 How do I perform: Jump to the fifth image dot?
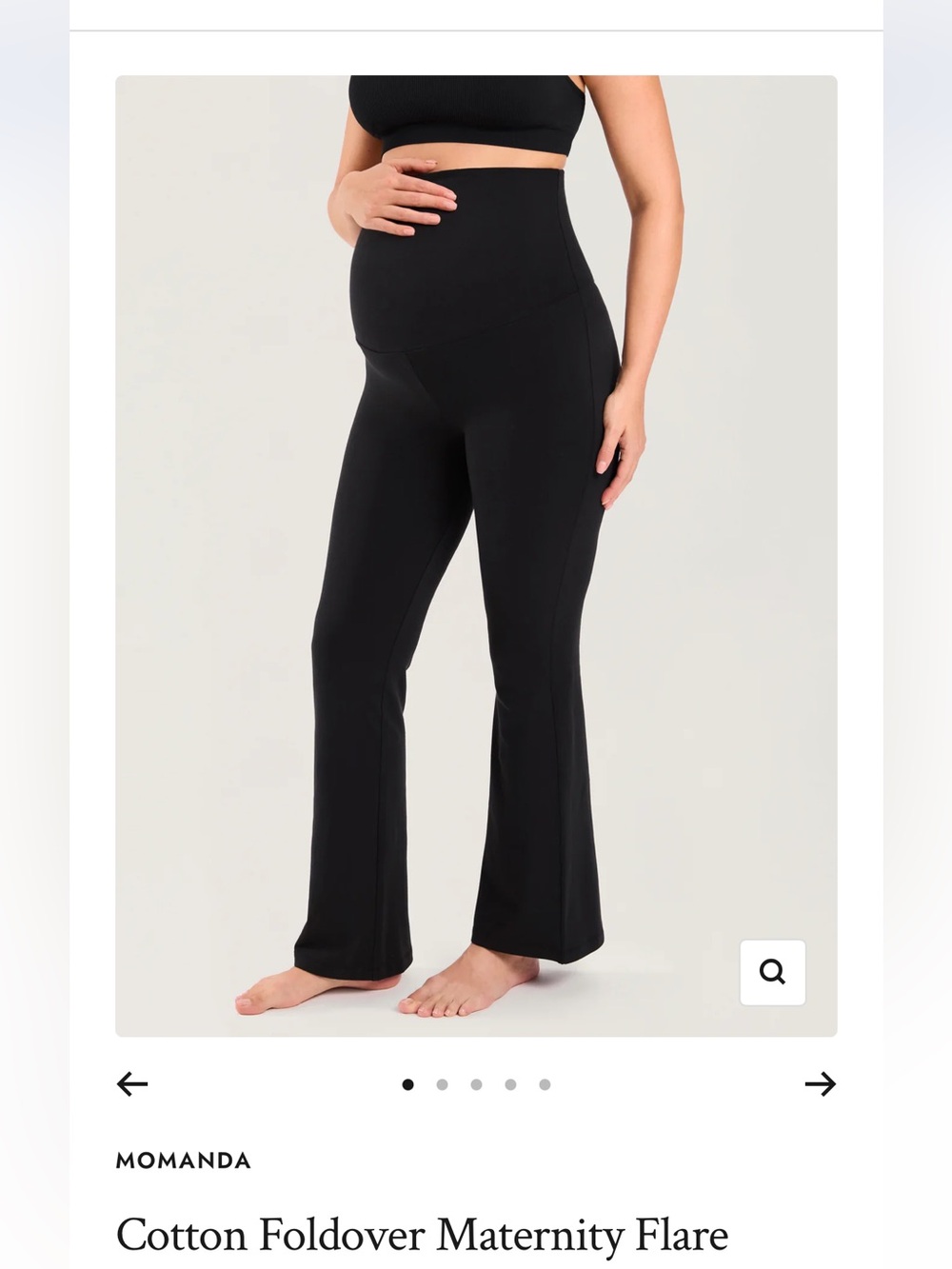tap(545, 1084)
